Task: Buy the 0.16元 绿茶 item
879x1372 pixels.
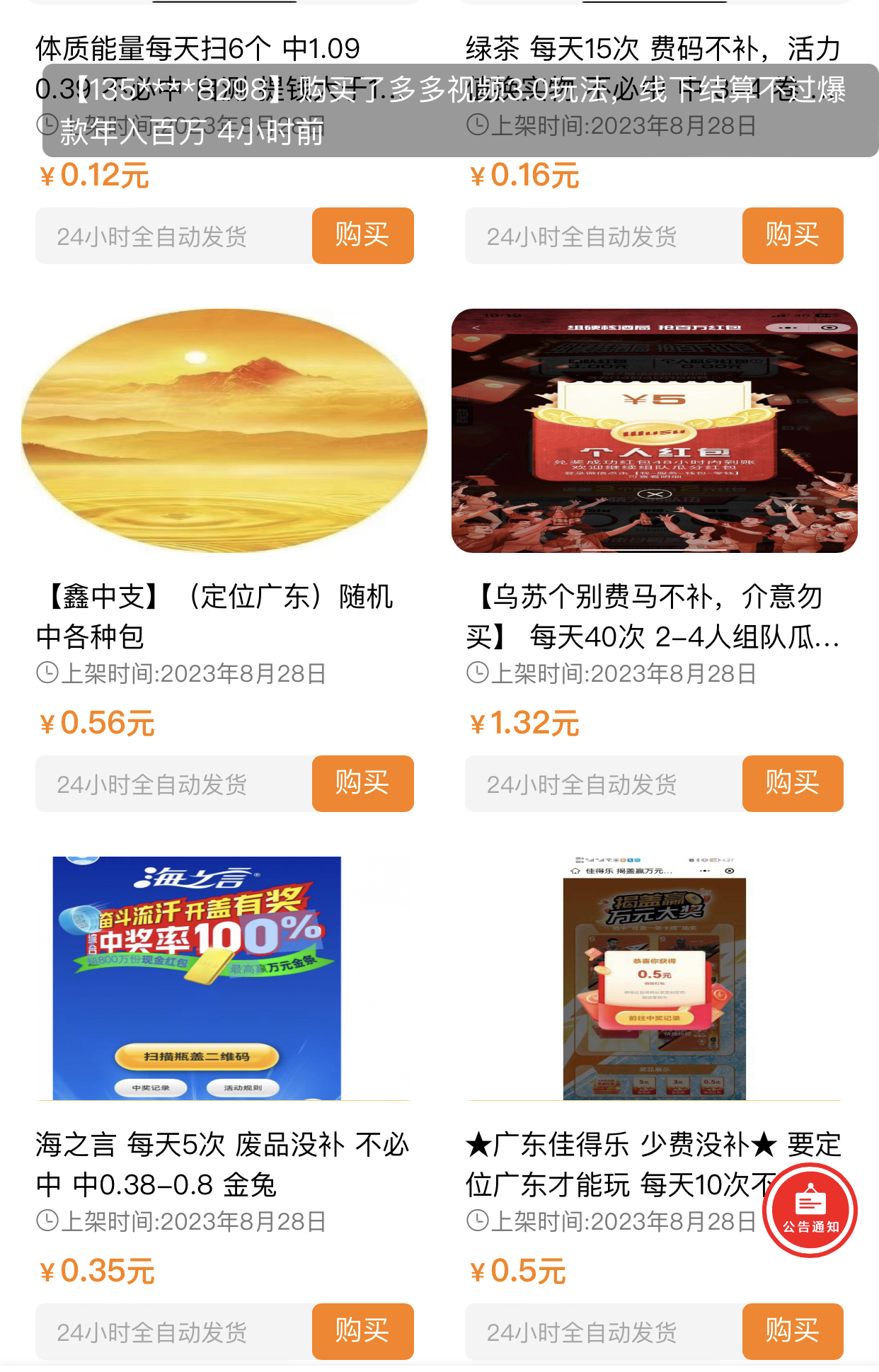Action: coord(792,235)
